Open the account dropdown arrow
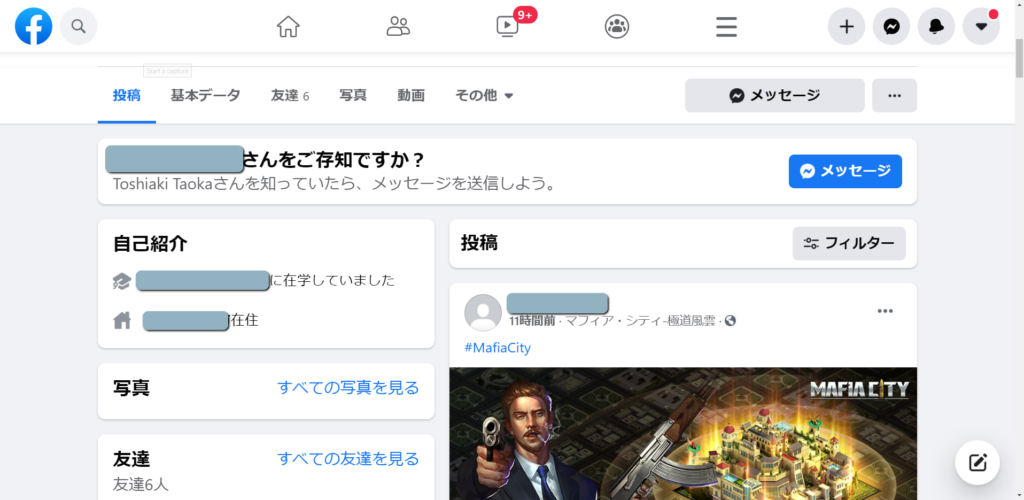 pyautogui.click(x=981, y=27)
